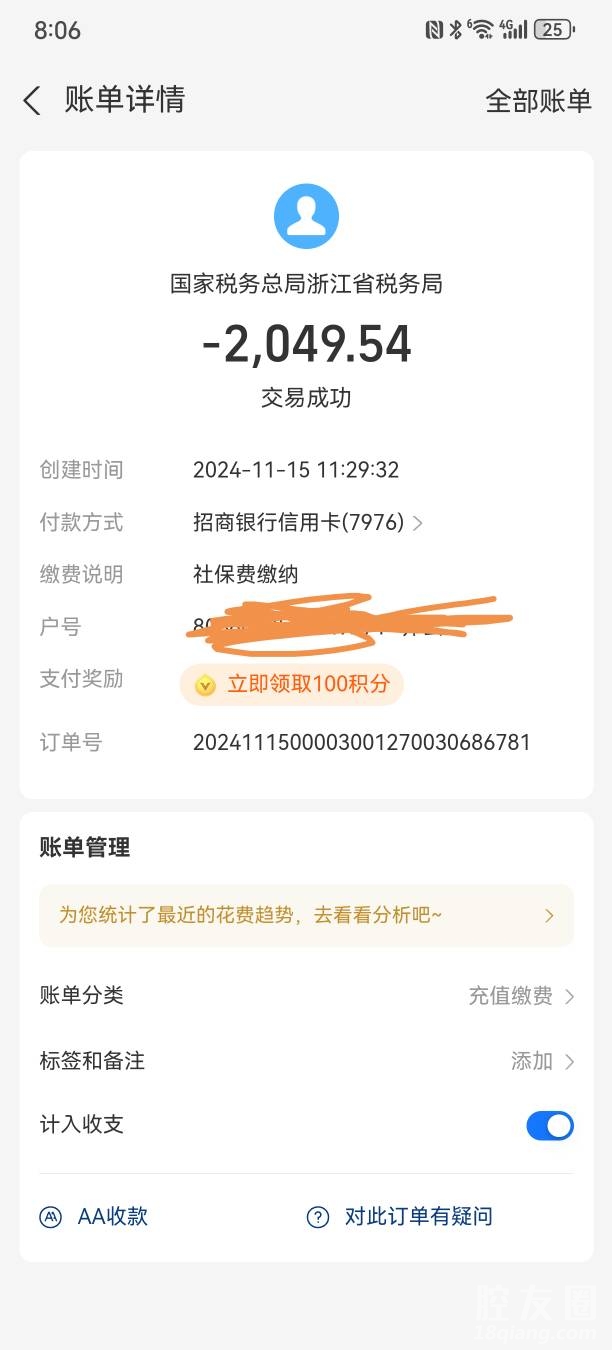Change 账单分类 from 充值缴费
Screen dimensions: 612x1350
pyautogui.click(x=521, y=996)
